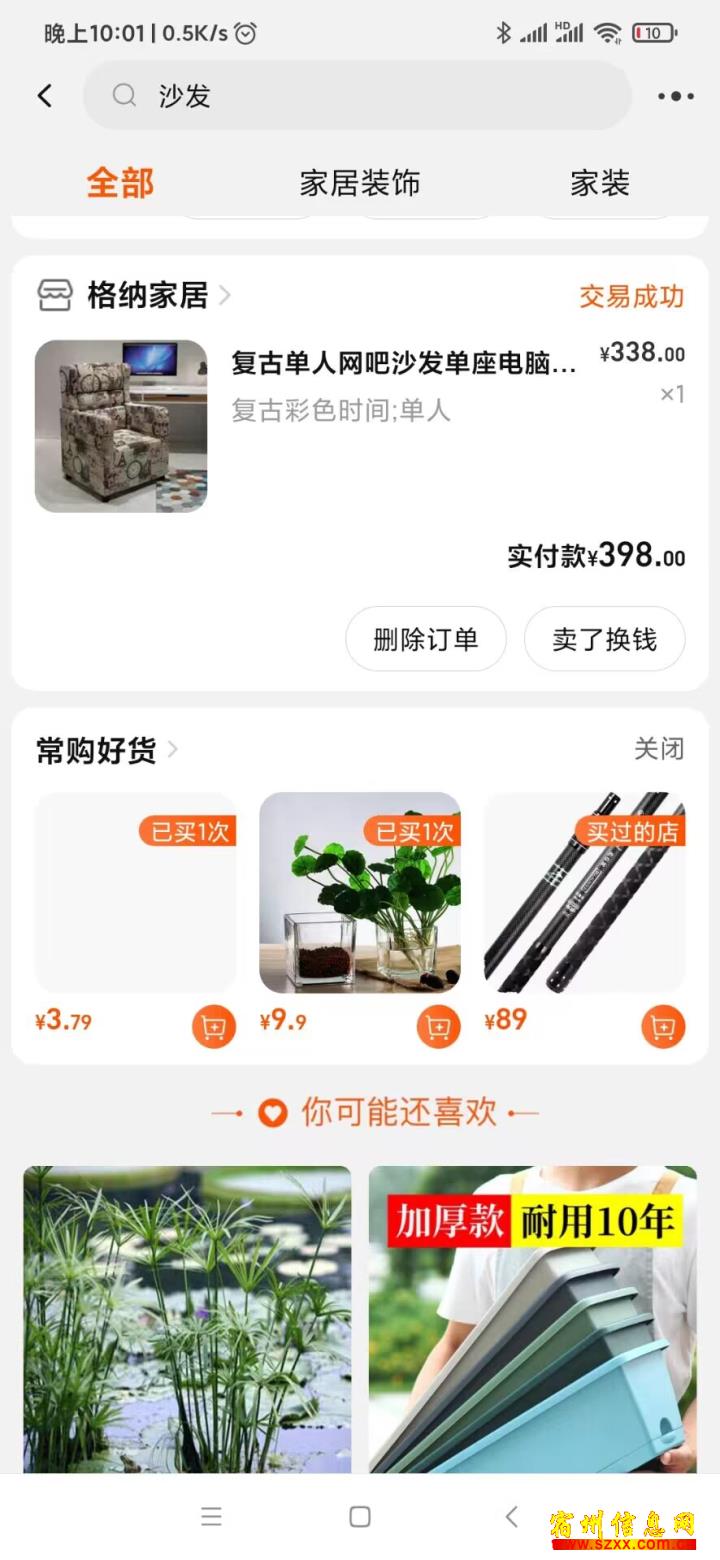
Task: Open the three-dot overflow menu
Action: [x=676, y=96]
